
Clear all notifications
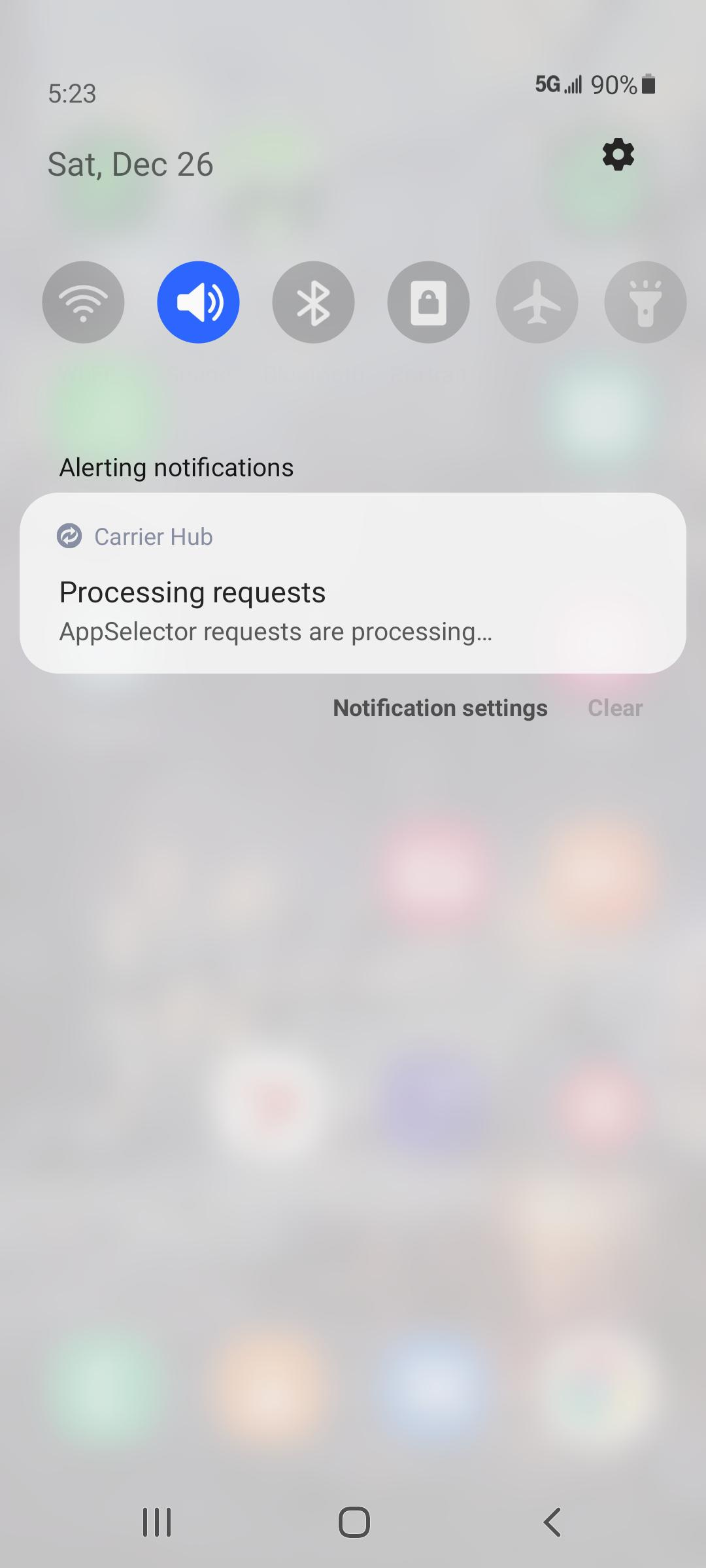pos(615,708)
